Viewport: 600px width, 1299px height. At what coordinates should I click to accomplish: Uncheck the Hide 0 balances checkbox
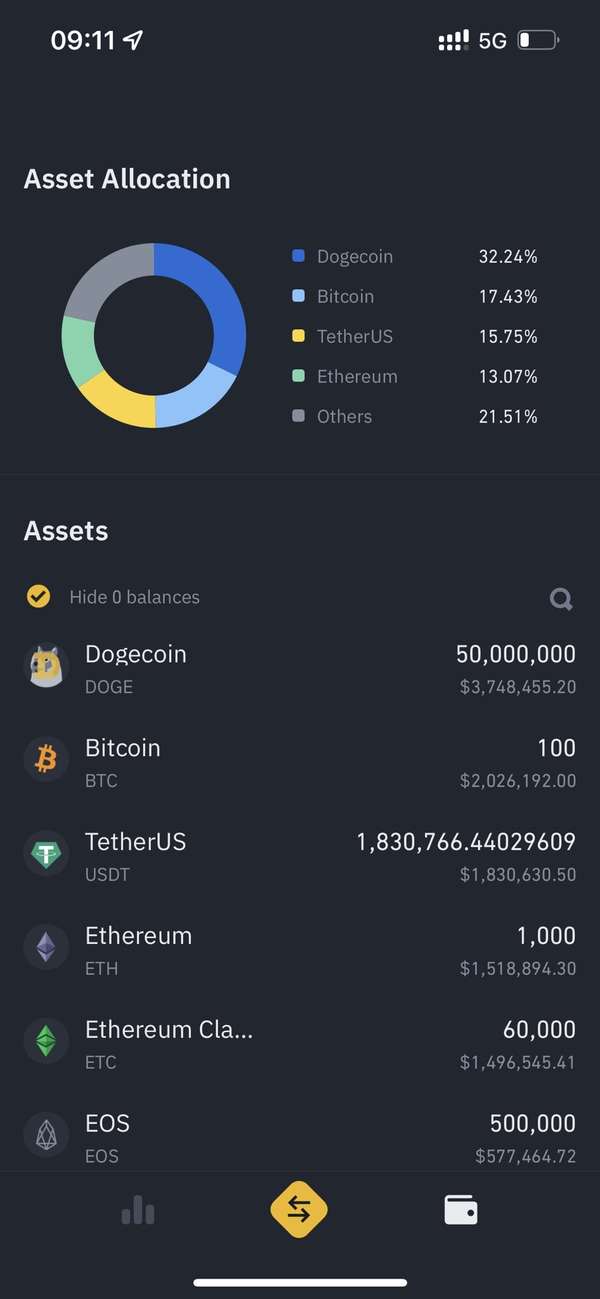tap(38, 597)
